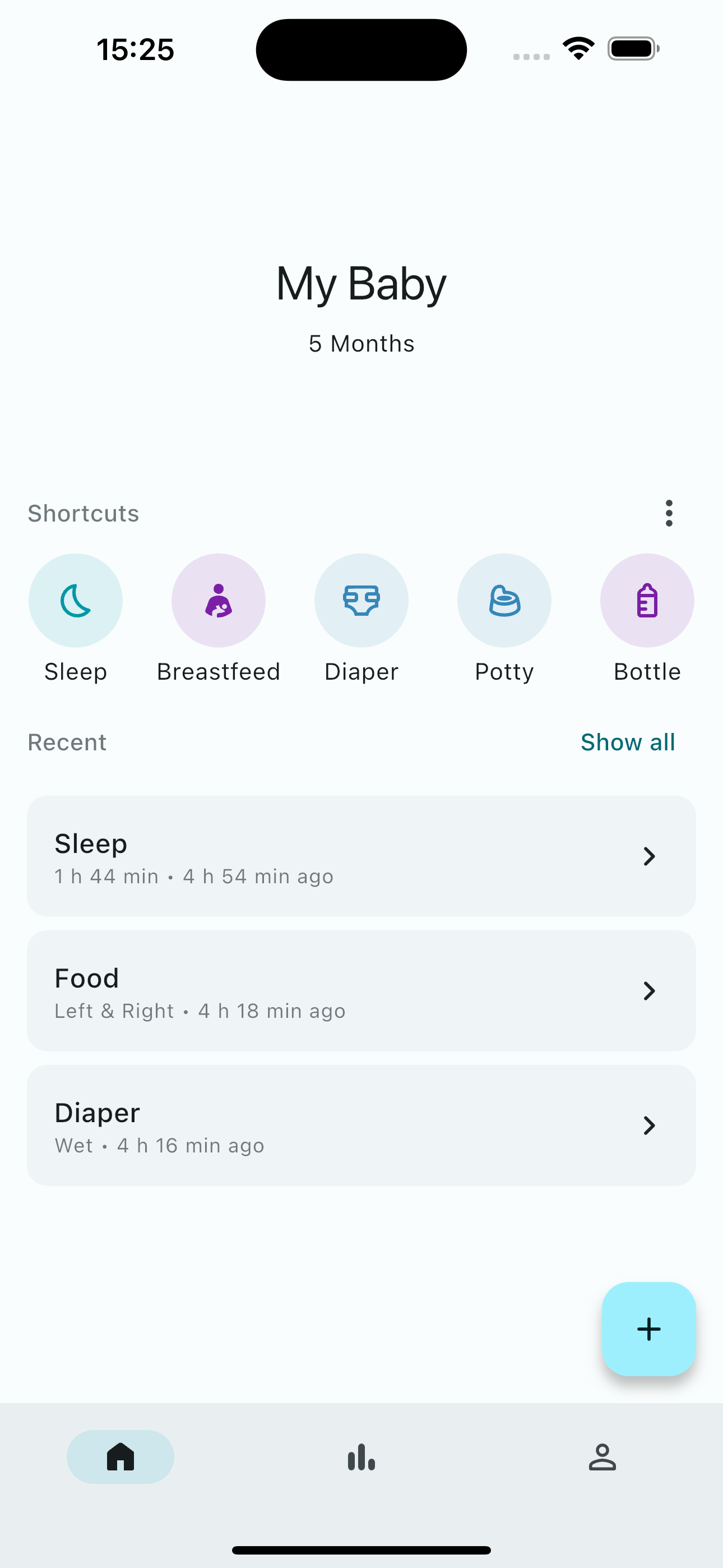Viewport: 723px width, 1568px height.
Task: Open the recent Diaper activity card
Action: pos(361,1126)
